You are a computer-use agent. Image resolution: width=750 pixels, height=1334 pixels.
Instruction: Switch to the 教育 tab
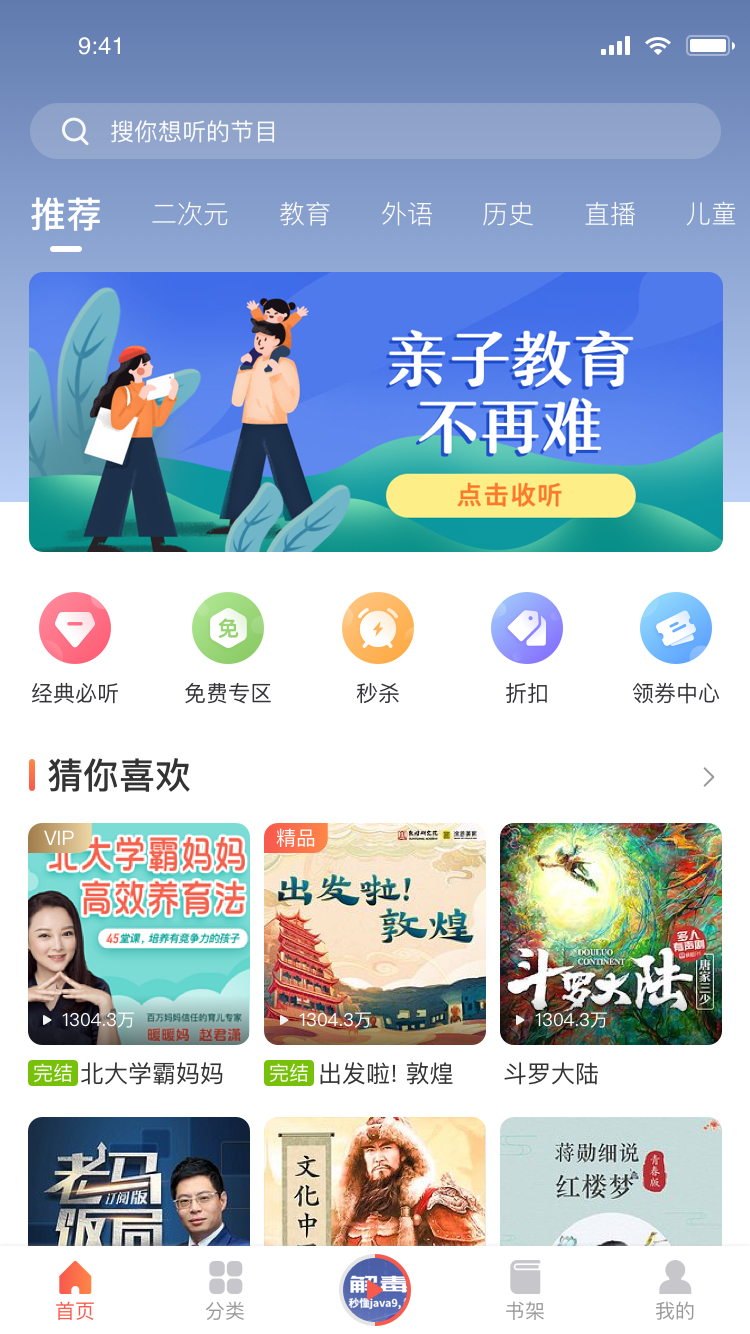coord(304,214)
